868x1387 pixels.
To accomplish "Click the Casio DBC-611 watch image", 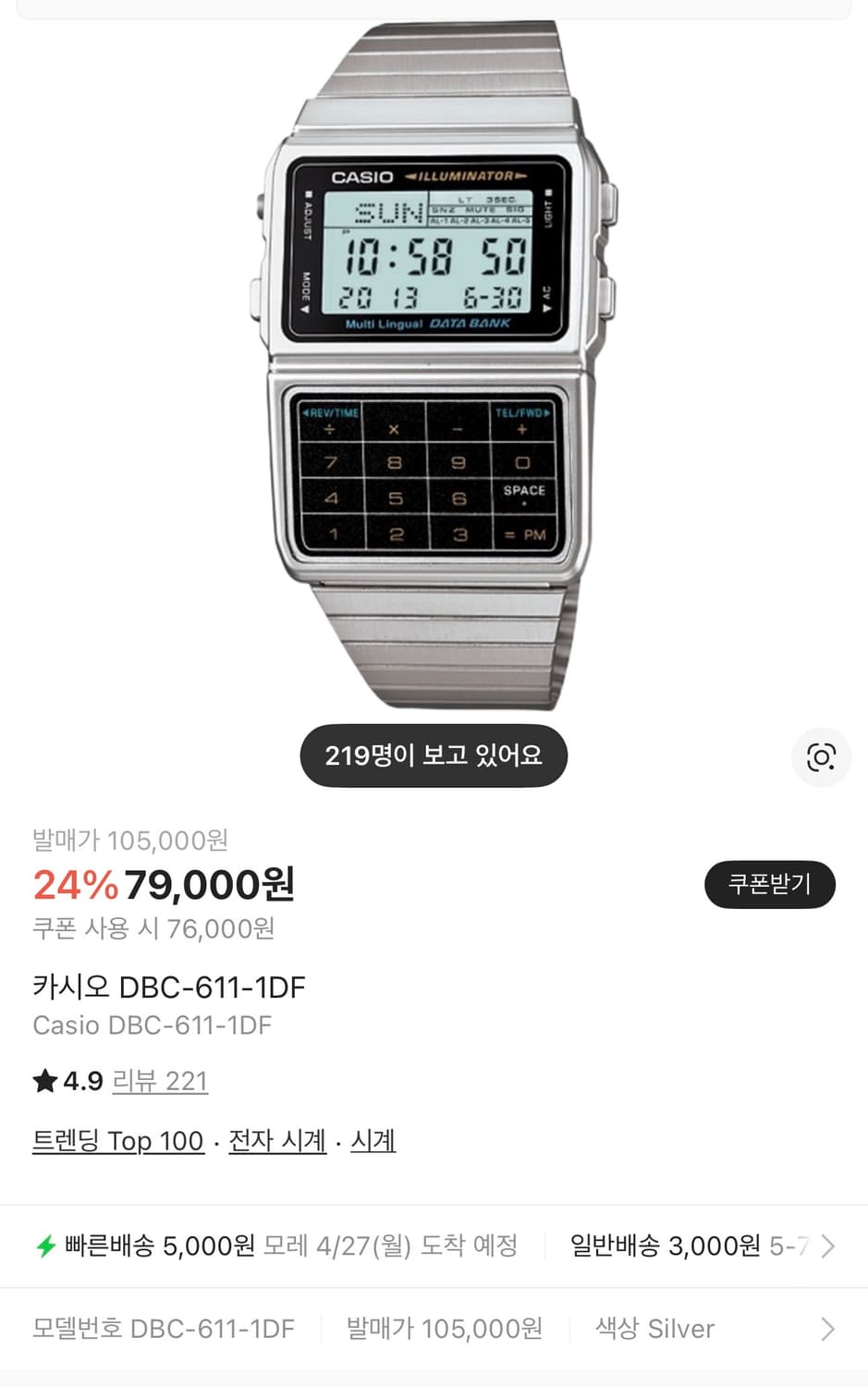I will click(x=434, y=370).
